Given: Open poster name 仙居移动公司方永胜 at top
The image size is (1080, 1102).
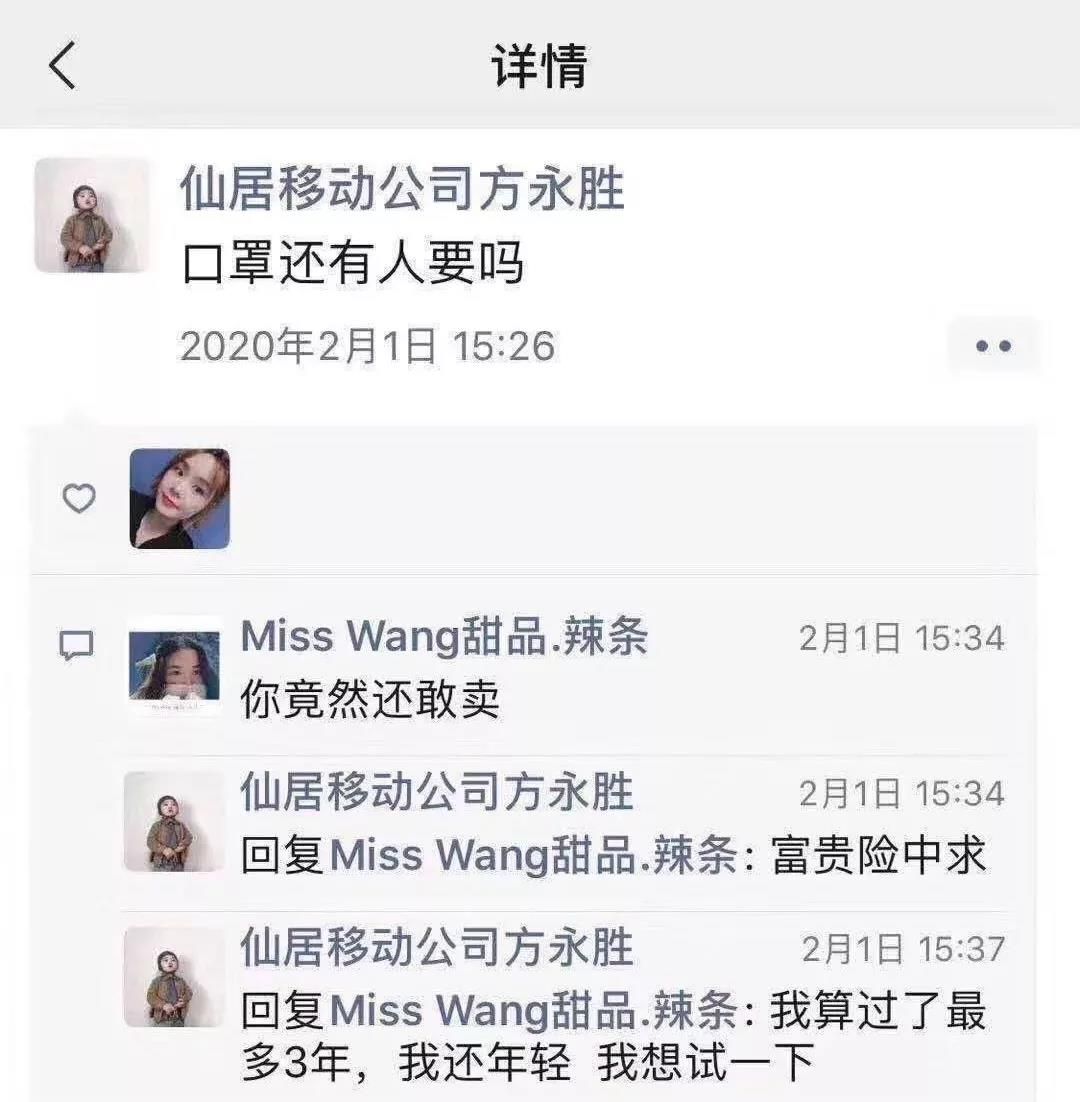Looking at the screenshot, I should [x=402, y=189].
